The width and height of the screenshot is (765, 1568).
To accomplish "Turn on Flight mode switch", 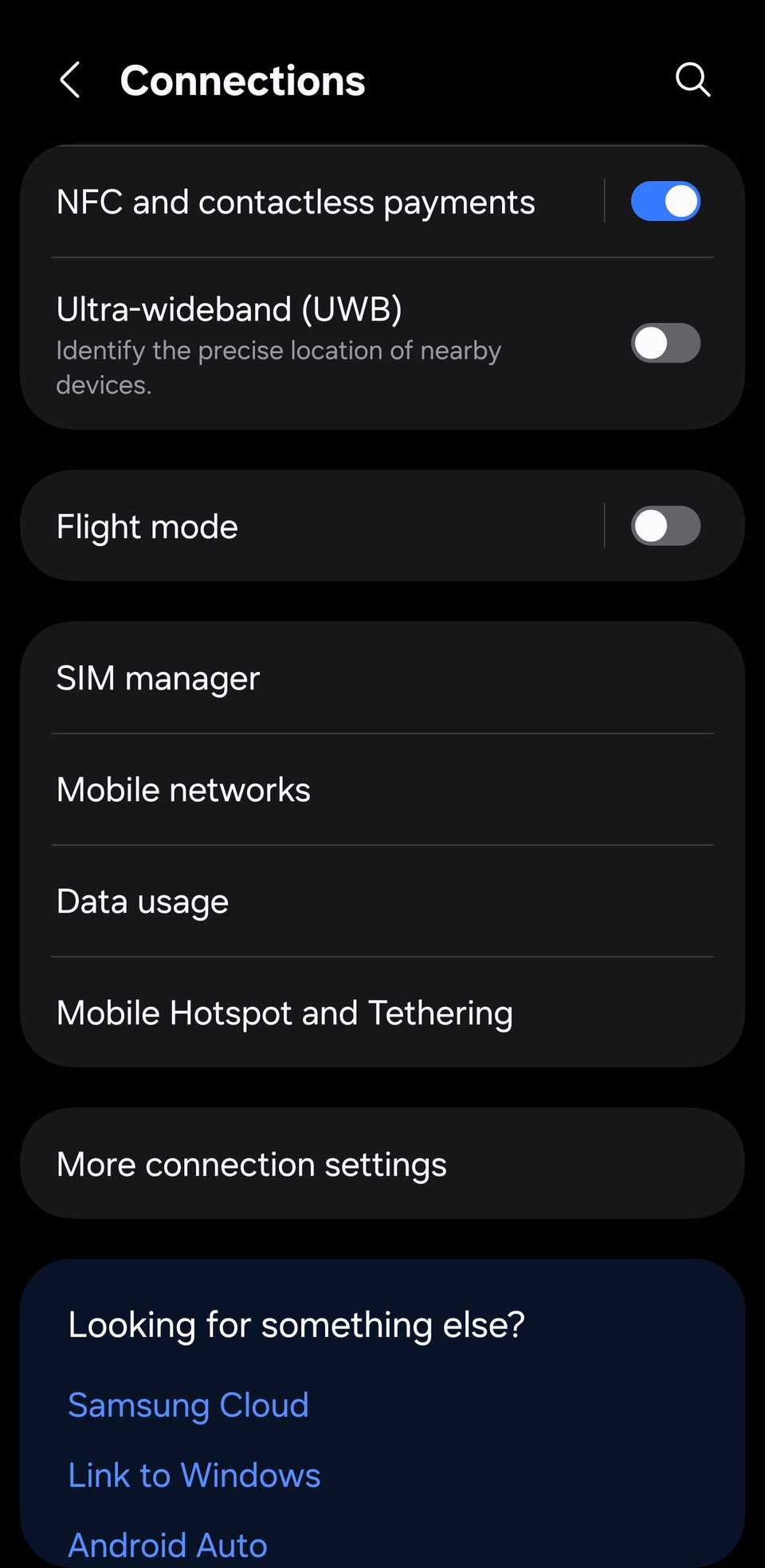I will [665, 526].
